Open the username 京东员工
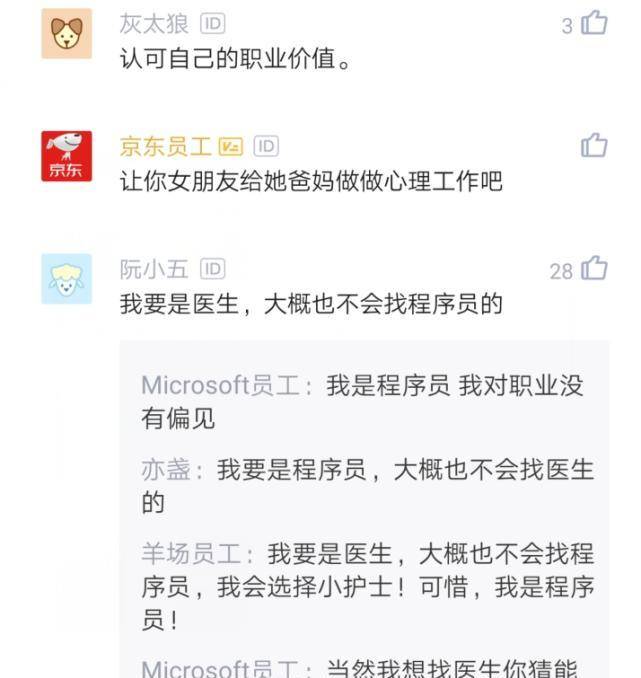Viewport: 641px width, 678px height. point(165,147)
